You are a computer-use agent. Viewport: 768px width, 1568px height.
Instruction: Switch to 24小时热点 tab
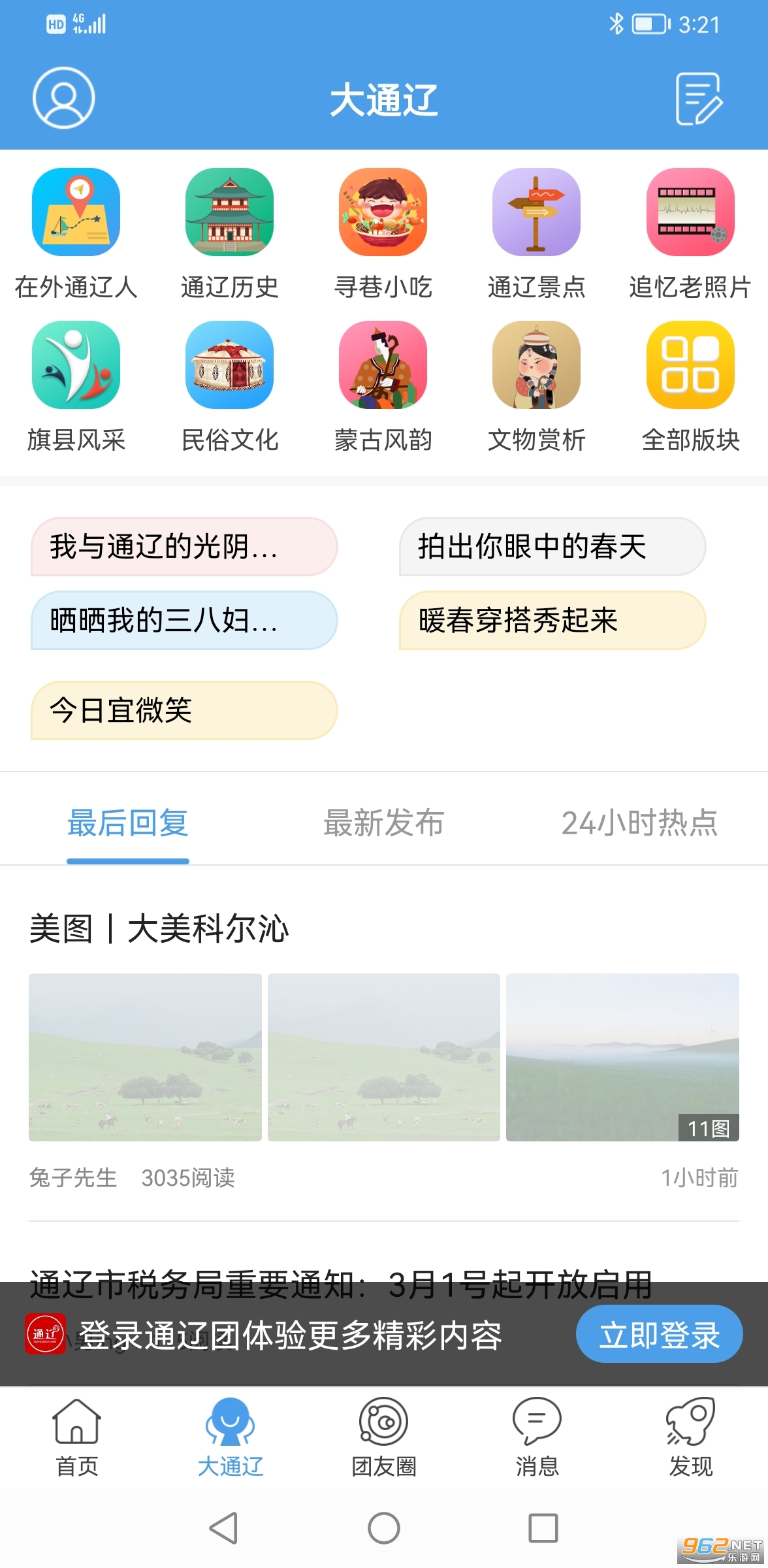click(639, 823)
